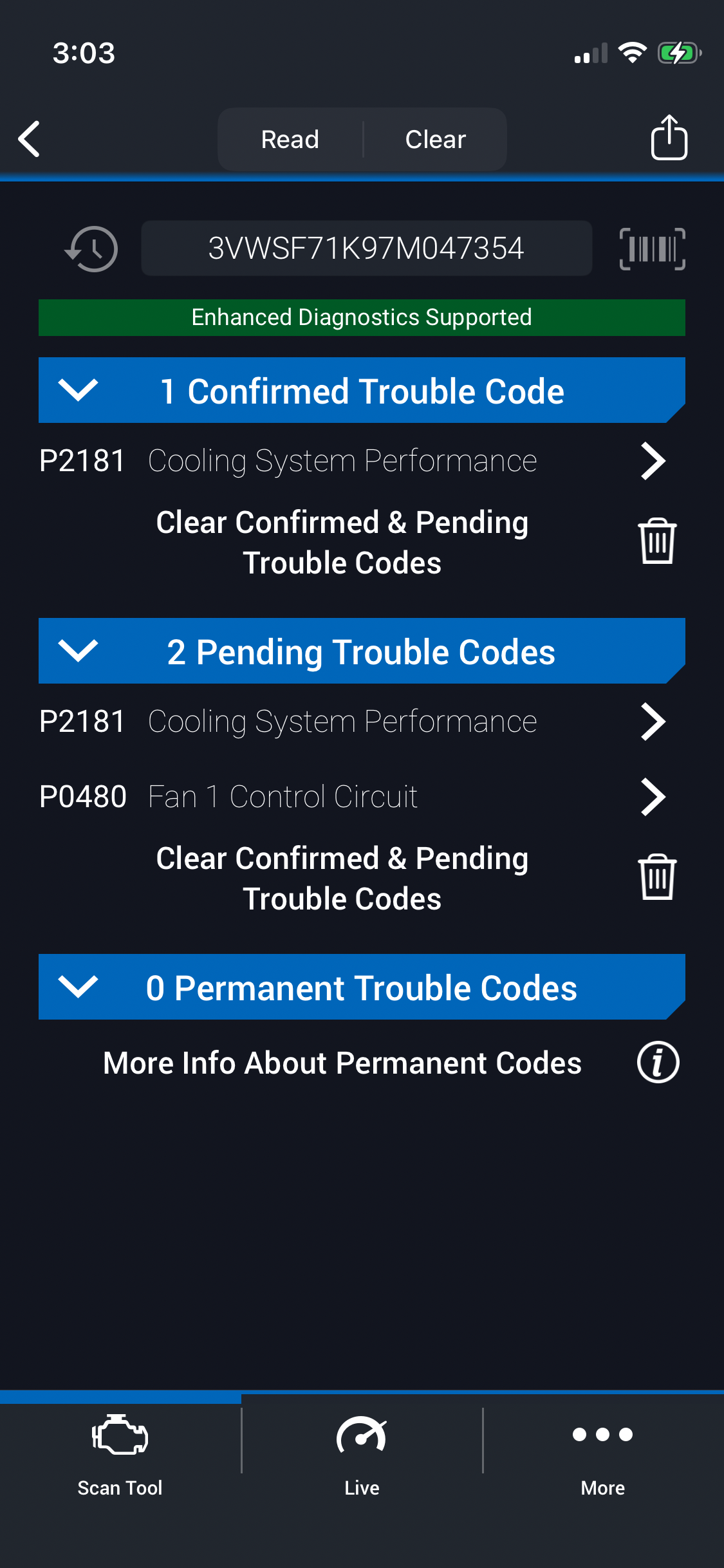The width and height of the screenshot is (724, 1568).
Task: Share the diagnostic report
Action: 669,138
